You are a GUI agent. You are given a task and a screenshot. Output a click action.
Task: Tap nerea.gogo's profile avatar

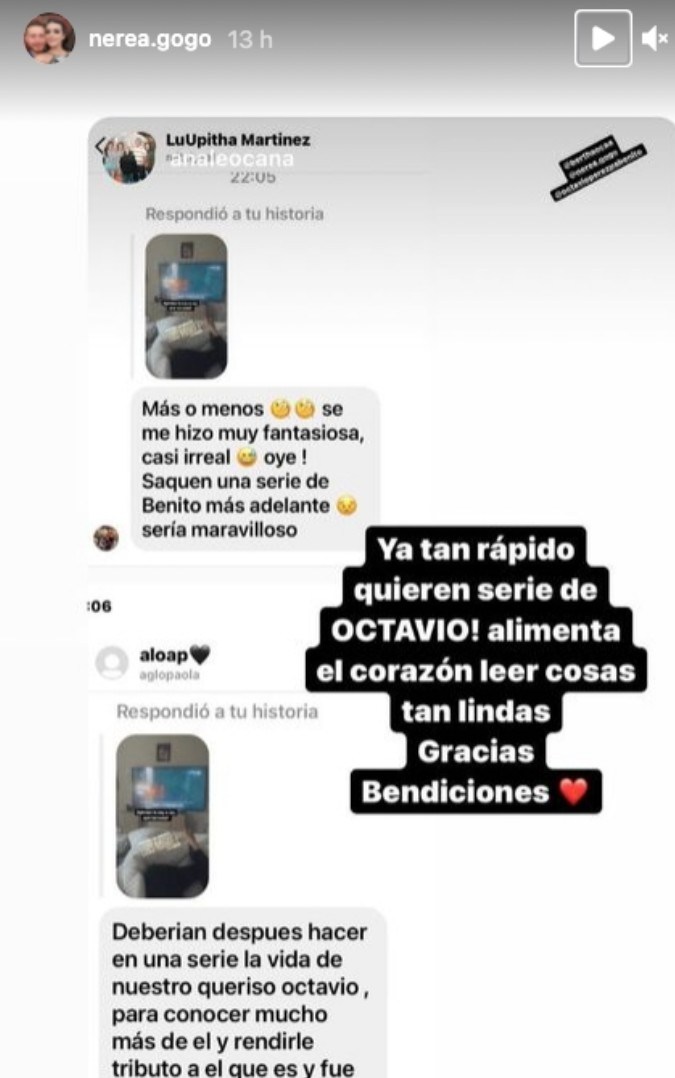pos(48,39)
